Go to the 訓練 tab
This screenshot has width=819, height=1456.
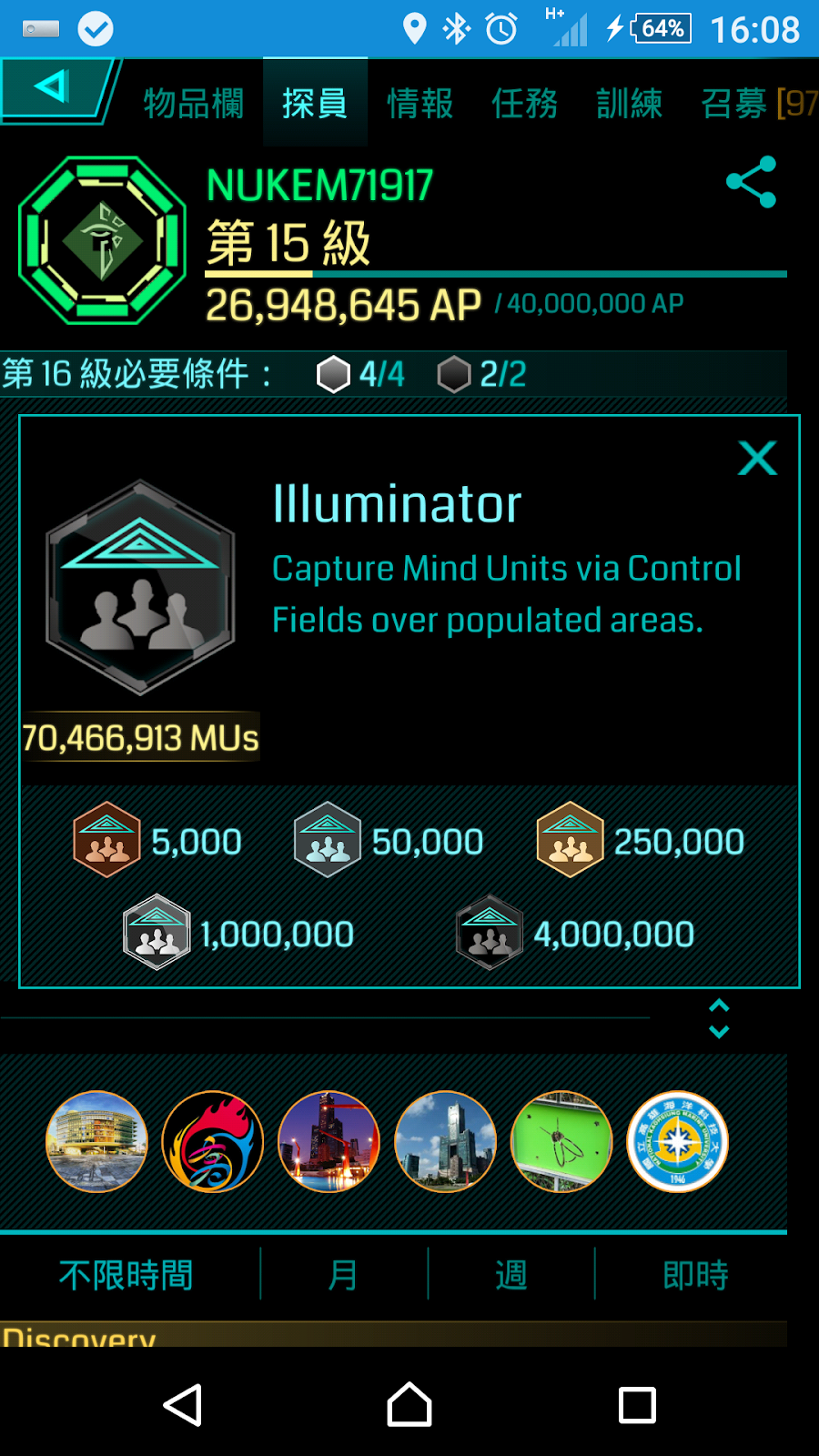point(629,104)
